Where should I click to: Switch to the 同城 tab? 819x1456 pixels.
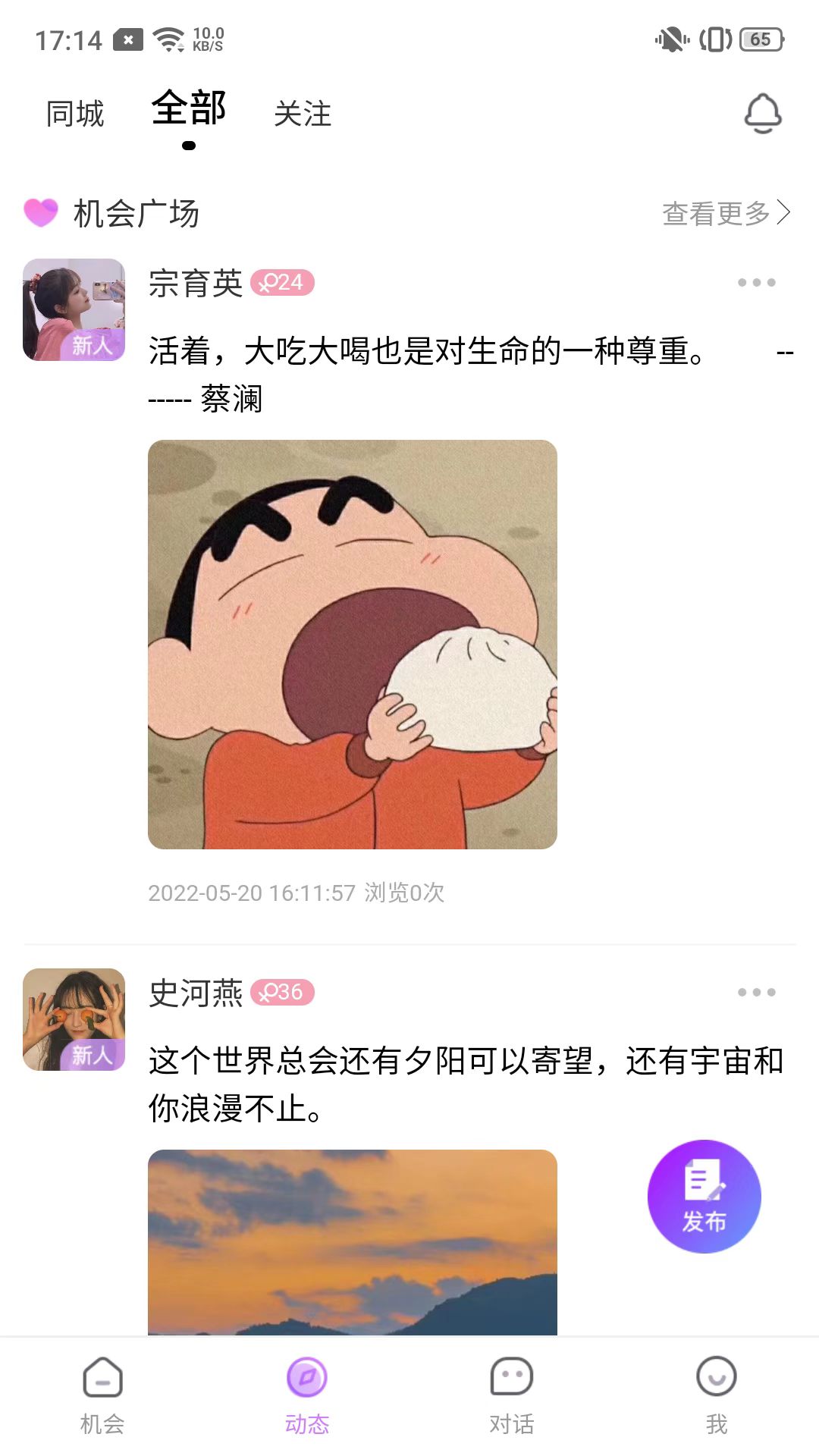pyautogui.click(x=75, y=114)
